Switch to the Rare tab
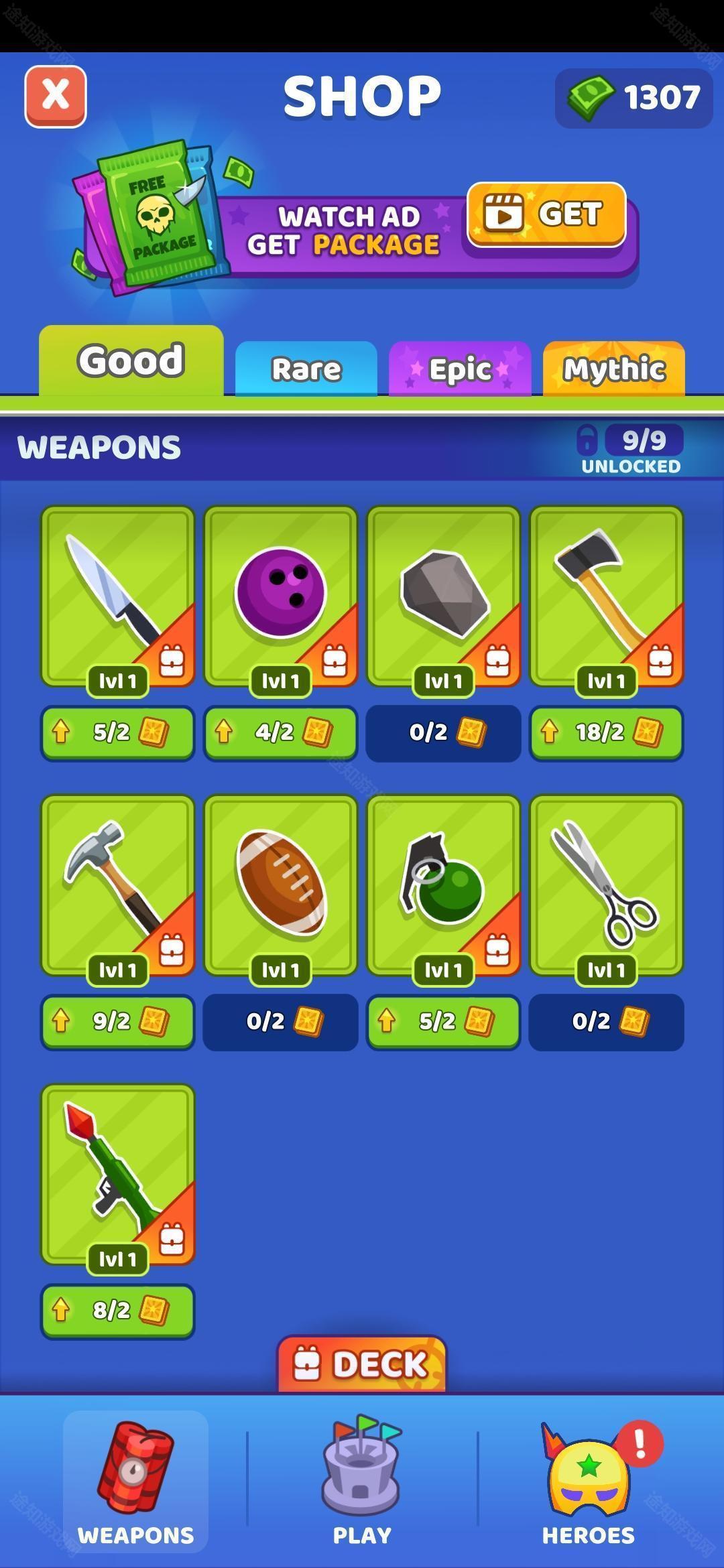Image resolution: width=724 pixels, height=1568 pixels. [x=306, y=369]
